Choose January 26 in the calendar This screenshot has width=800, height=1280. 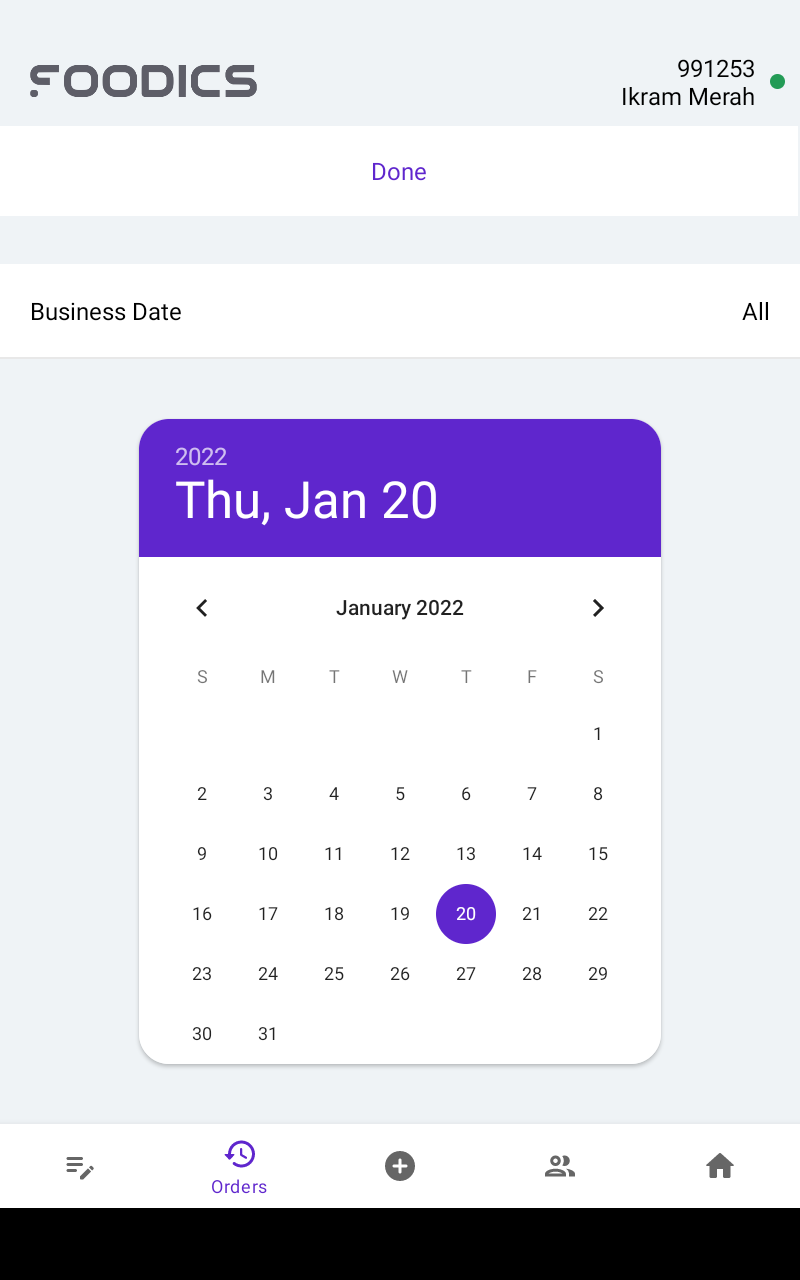(x=400, y=974)
